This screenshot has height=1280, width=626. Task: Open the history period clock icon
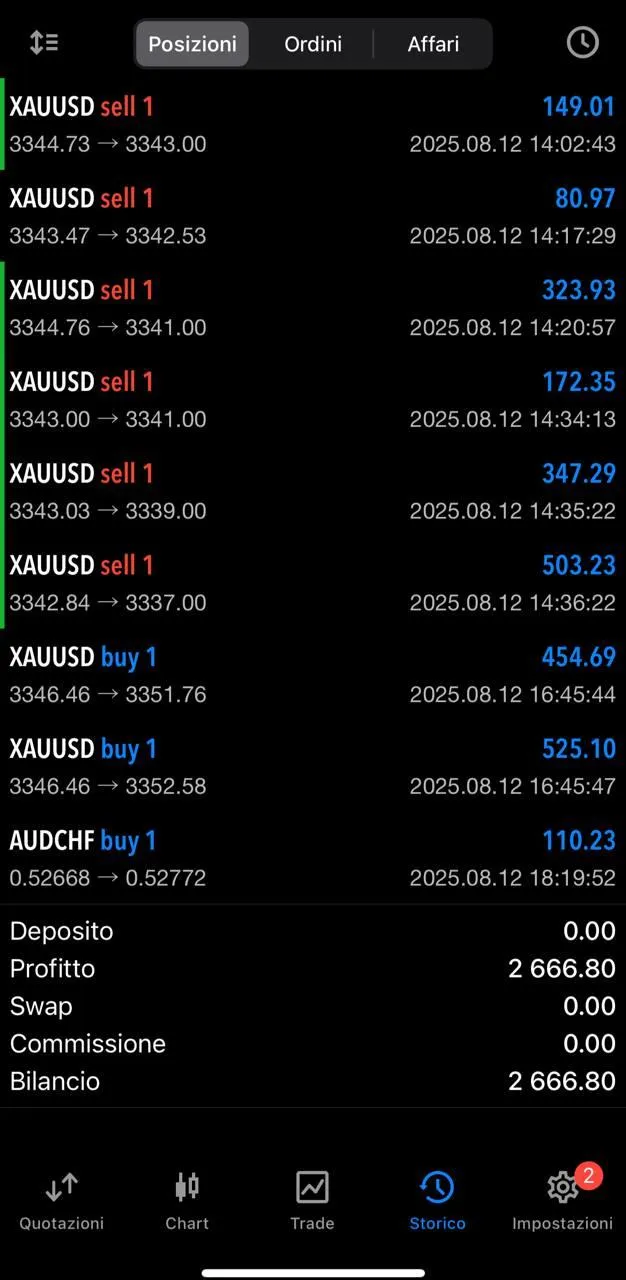[582, 43]
